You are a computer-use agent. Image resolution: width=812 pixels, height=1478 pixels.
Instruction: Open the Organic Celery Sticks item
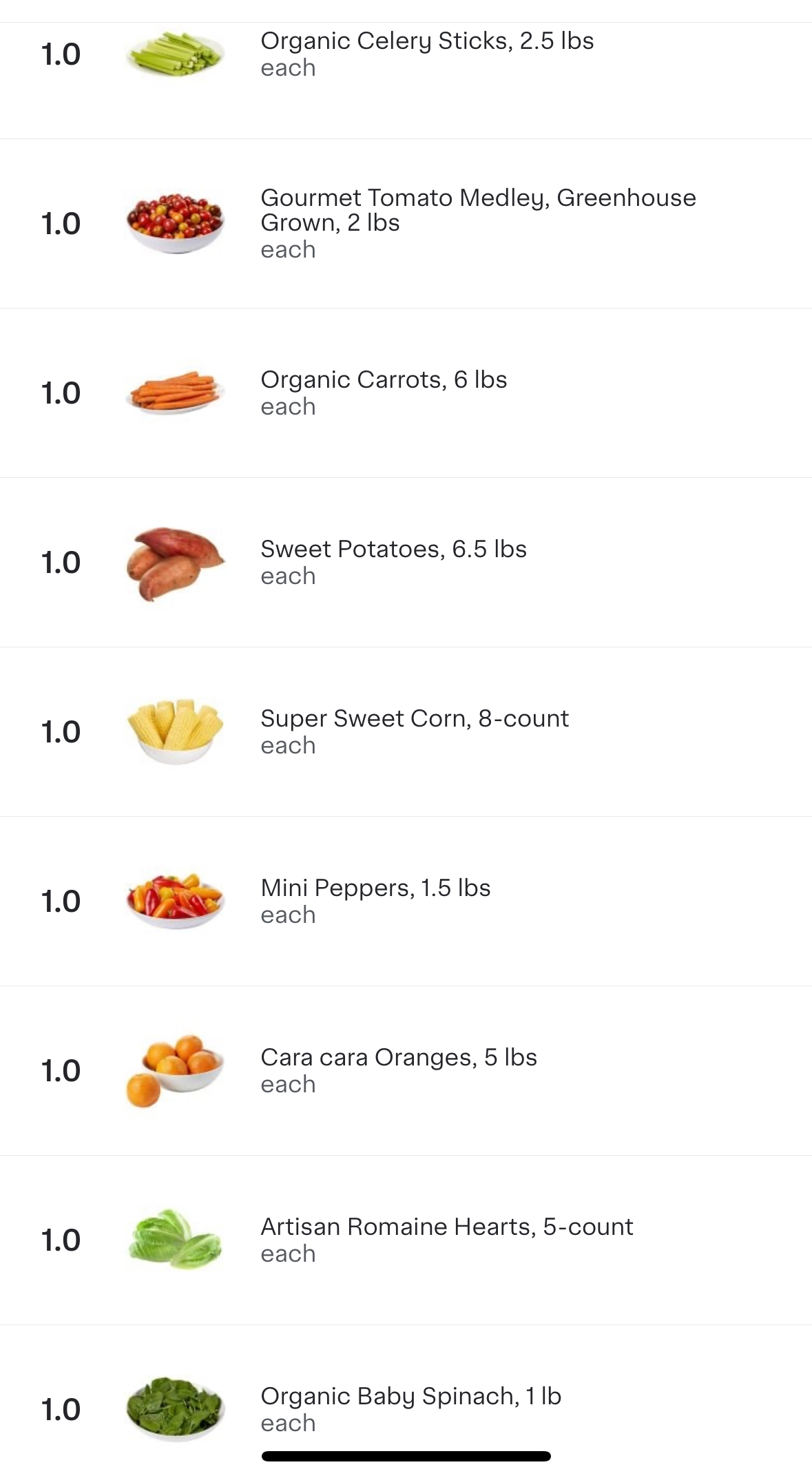tap(406, 81)
